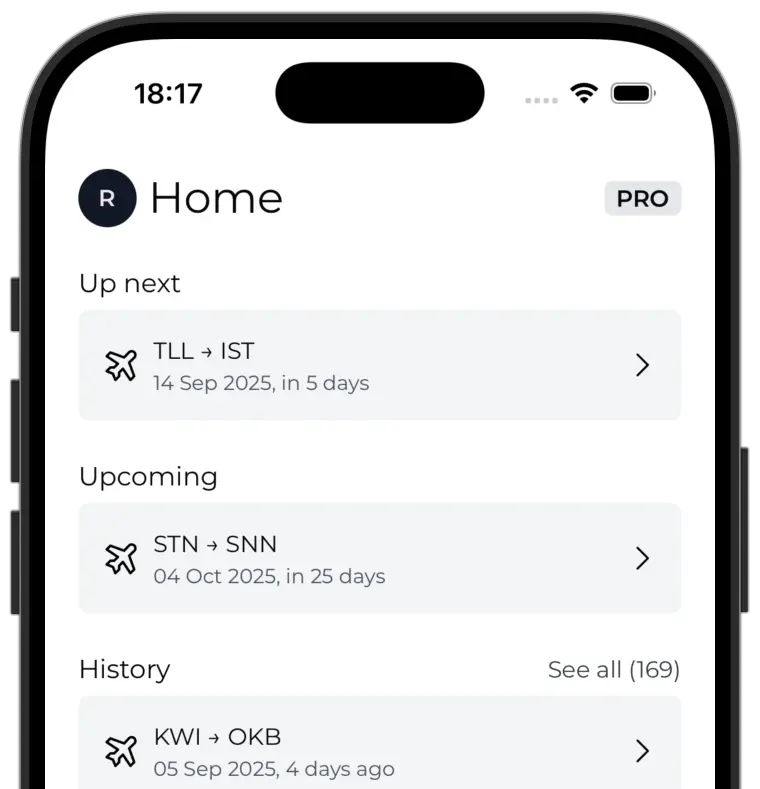Select the Upcoming section header

tap(149, 477)
